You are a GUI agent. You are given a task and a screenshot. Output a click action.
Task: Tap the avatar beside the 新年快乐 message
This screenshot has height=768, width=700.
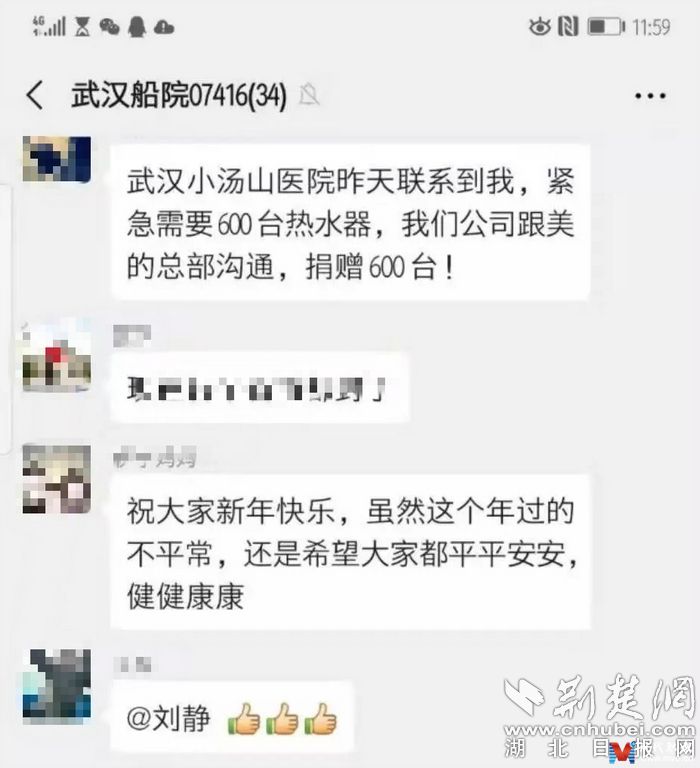click(x=57, y=481)
